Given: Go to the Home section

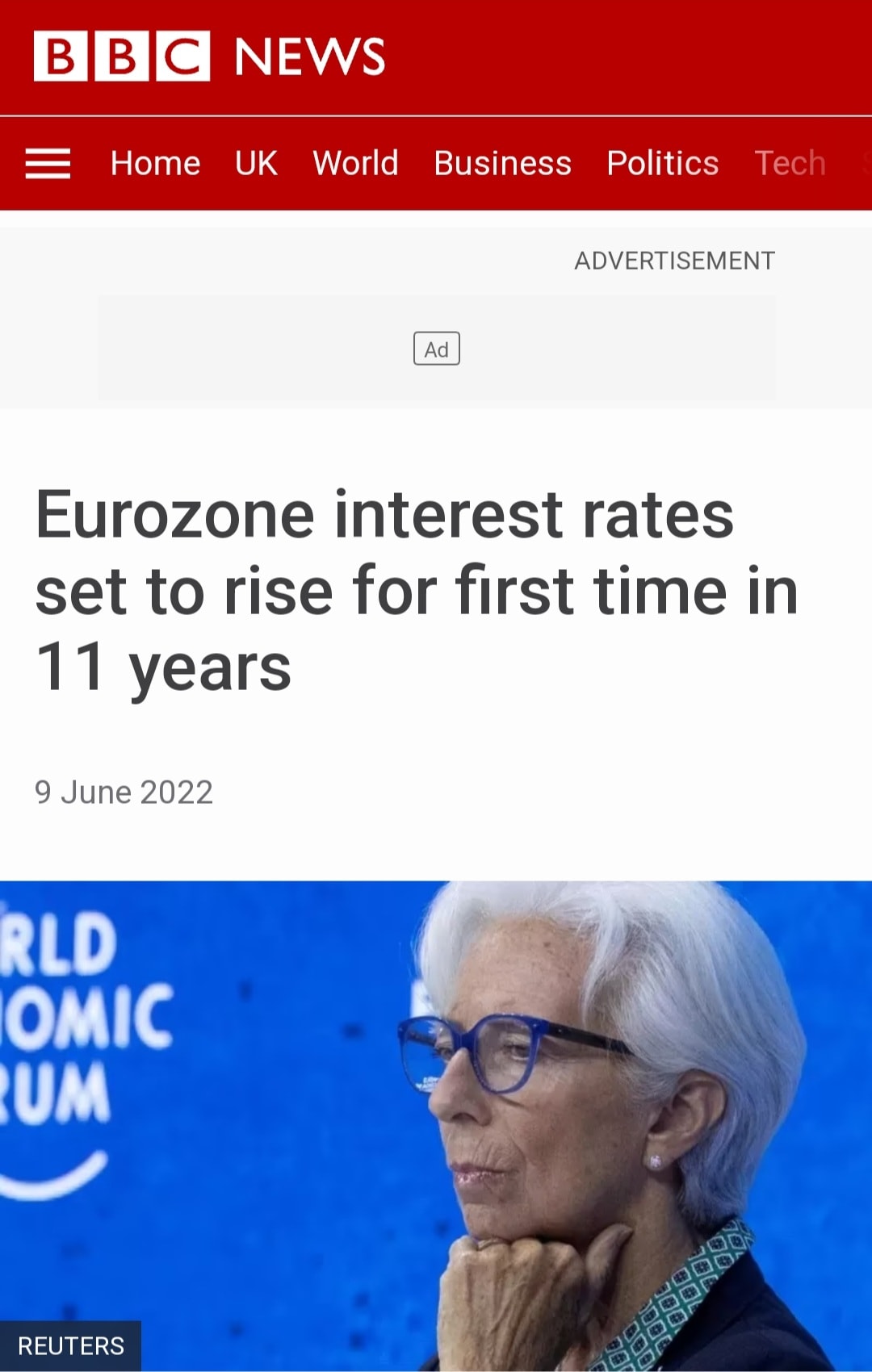Looking at the screenshot, I should pyautogui.click(x=155, y=164).
